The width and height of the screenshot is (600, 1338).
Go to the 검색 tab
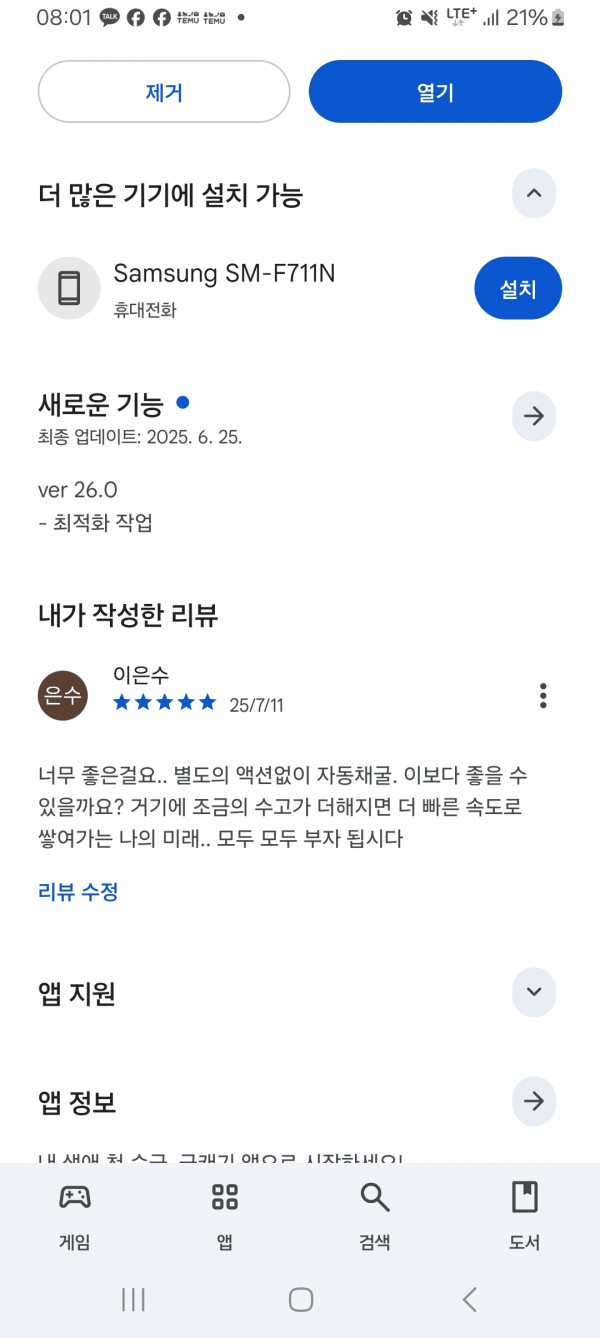pyautogui.click(x=375, y=1216)
